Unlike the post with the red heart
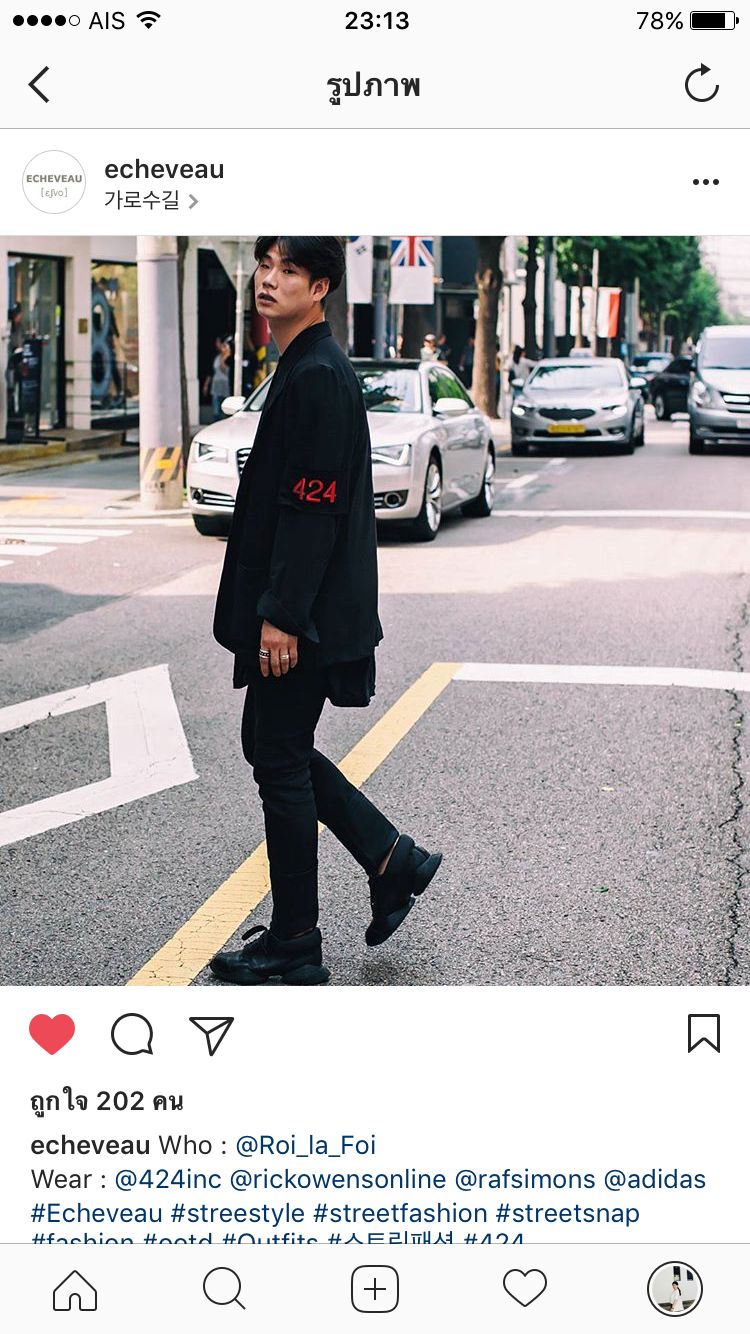The width and height of the screenshot is (750, 1334). point(52,1034)
